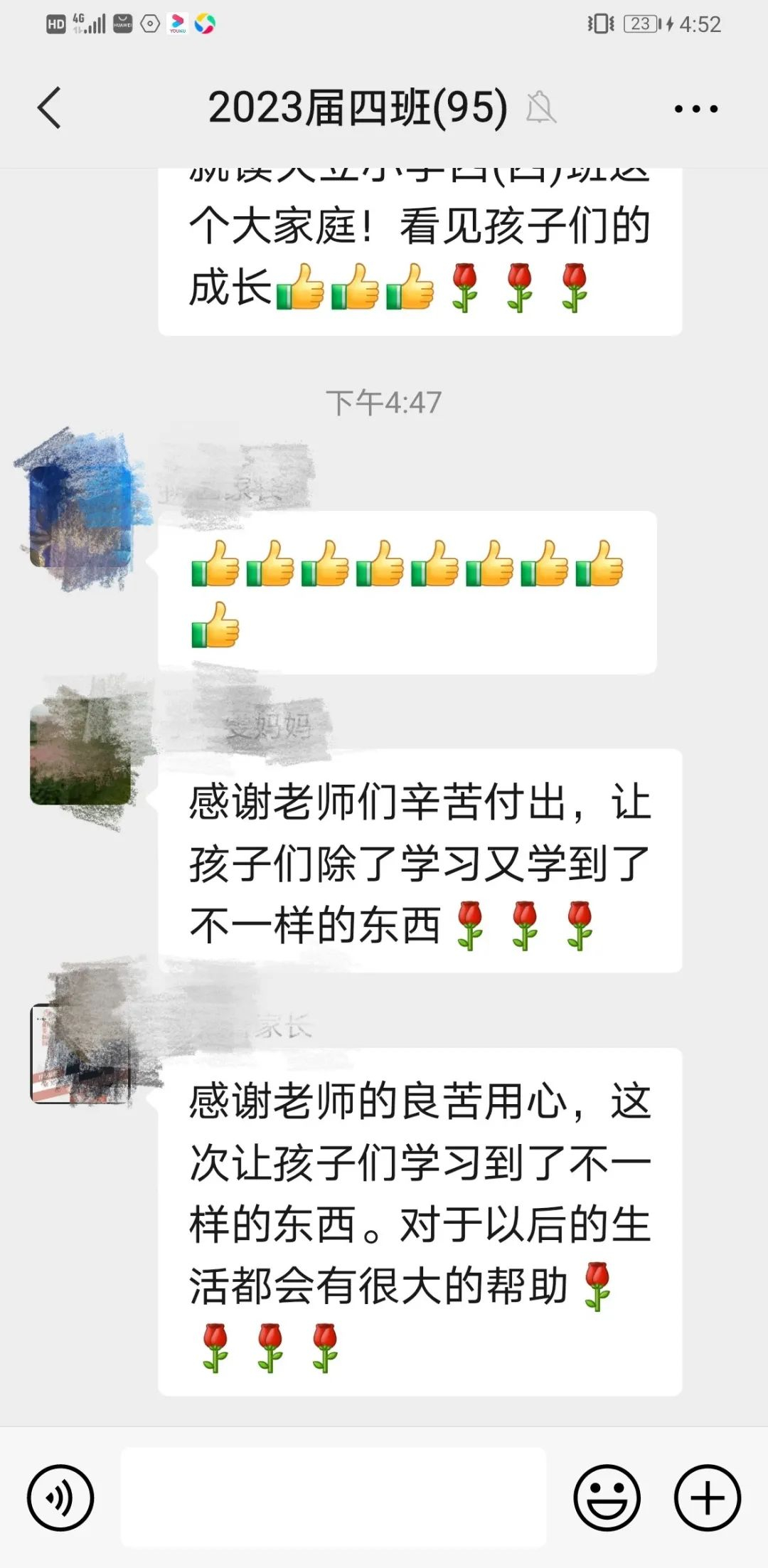Go back from the 2023届四班 group chat

tap(50, 108)
